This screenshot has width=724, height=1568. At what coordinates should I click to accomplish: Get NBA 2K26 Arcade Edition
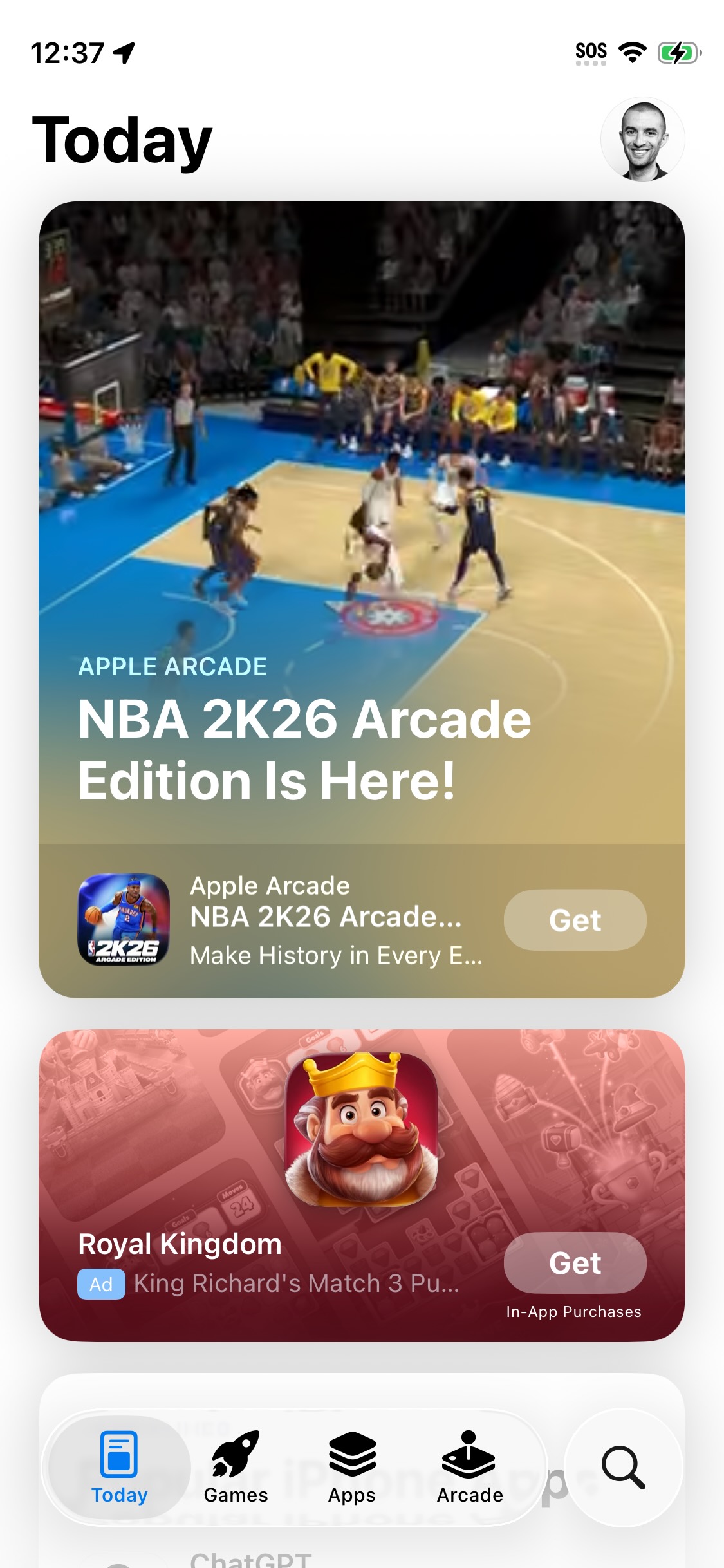coord(575,920)
